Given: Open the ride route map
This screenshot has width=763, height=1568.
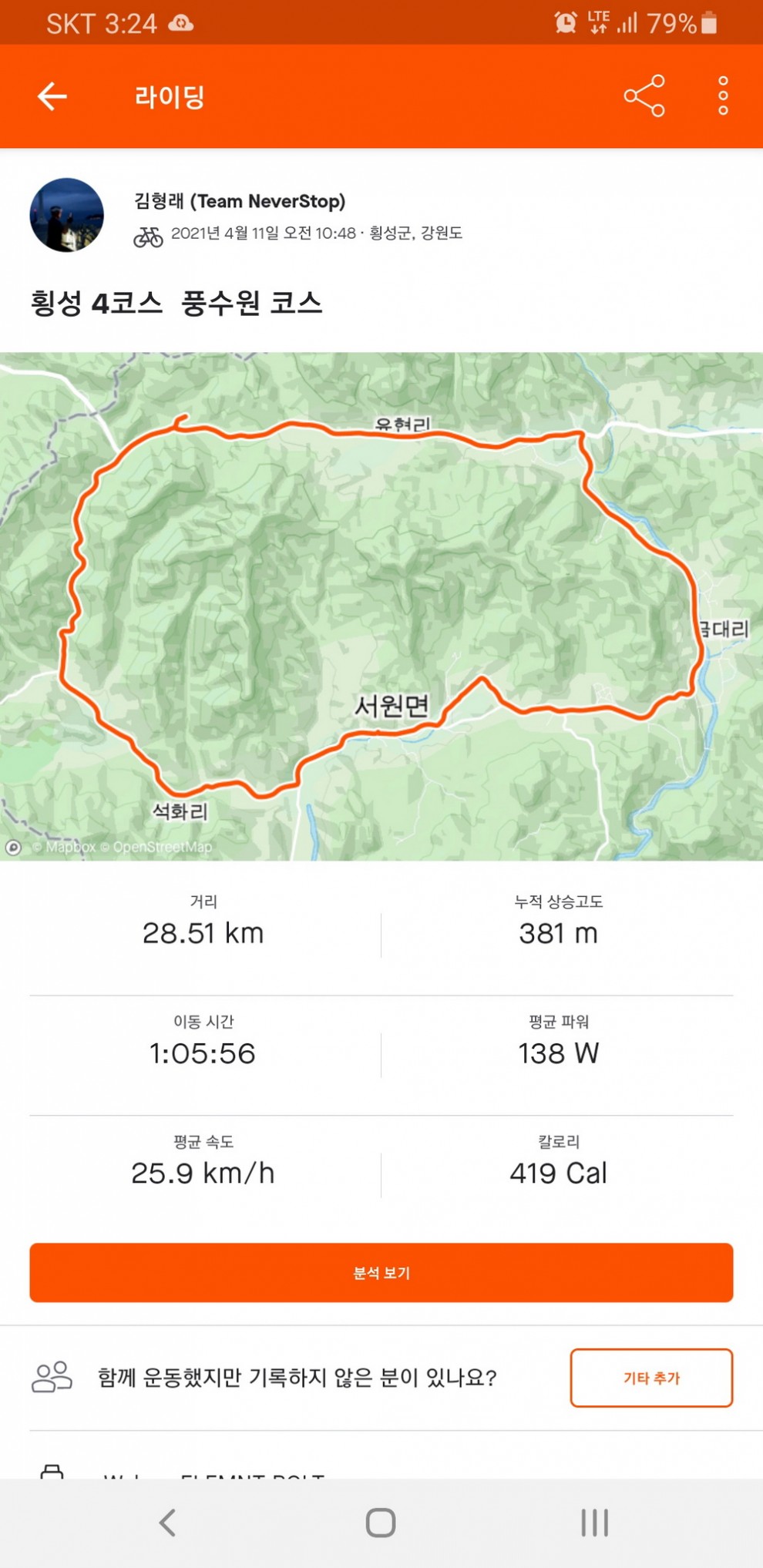Looking at the screenshot, I should (x=381, y=606).
